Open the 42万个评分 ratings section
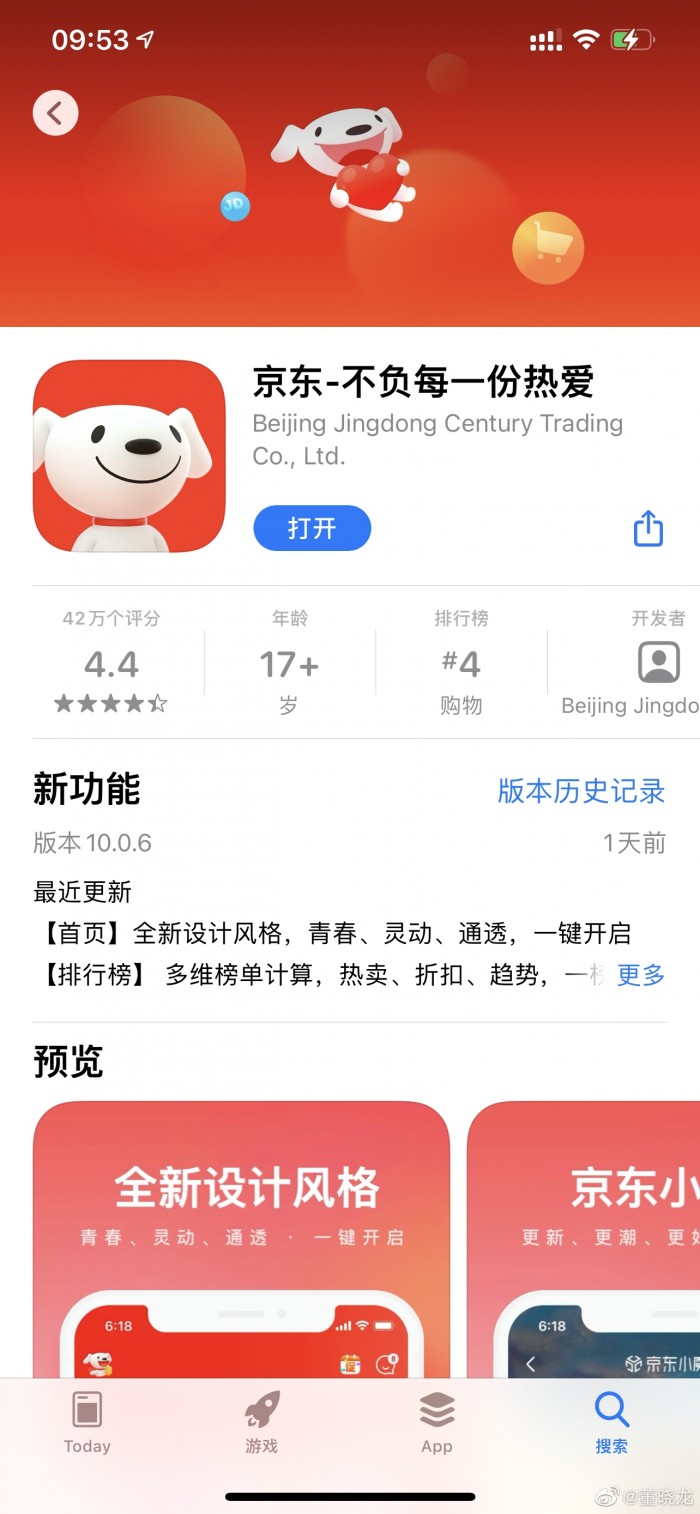The image size is (700, 1514). click(111, 664)
